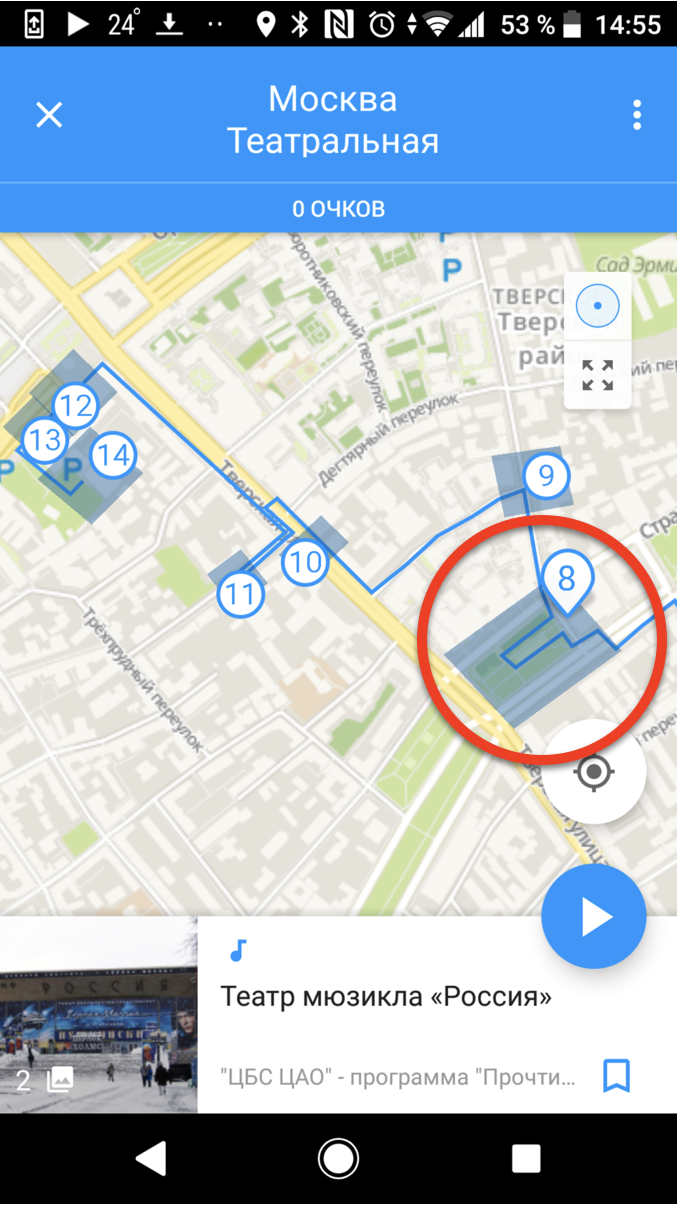Select map marker 8
The image size is (678, 1206).
[x=566, y=580]
